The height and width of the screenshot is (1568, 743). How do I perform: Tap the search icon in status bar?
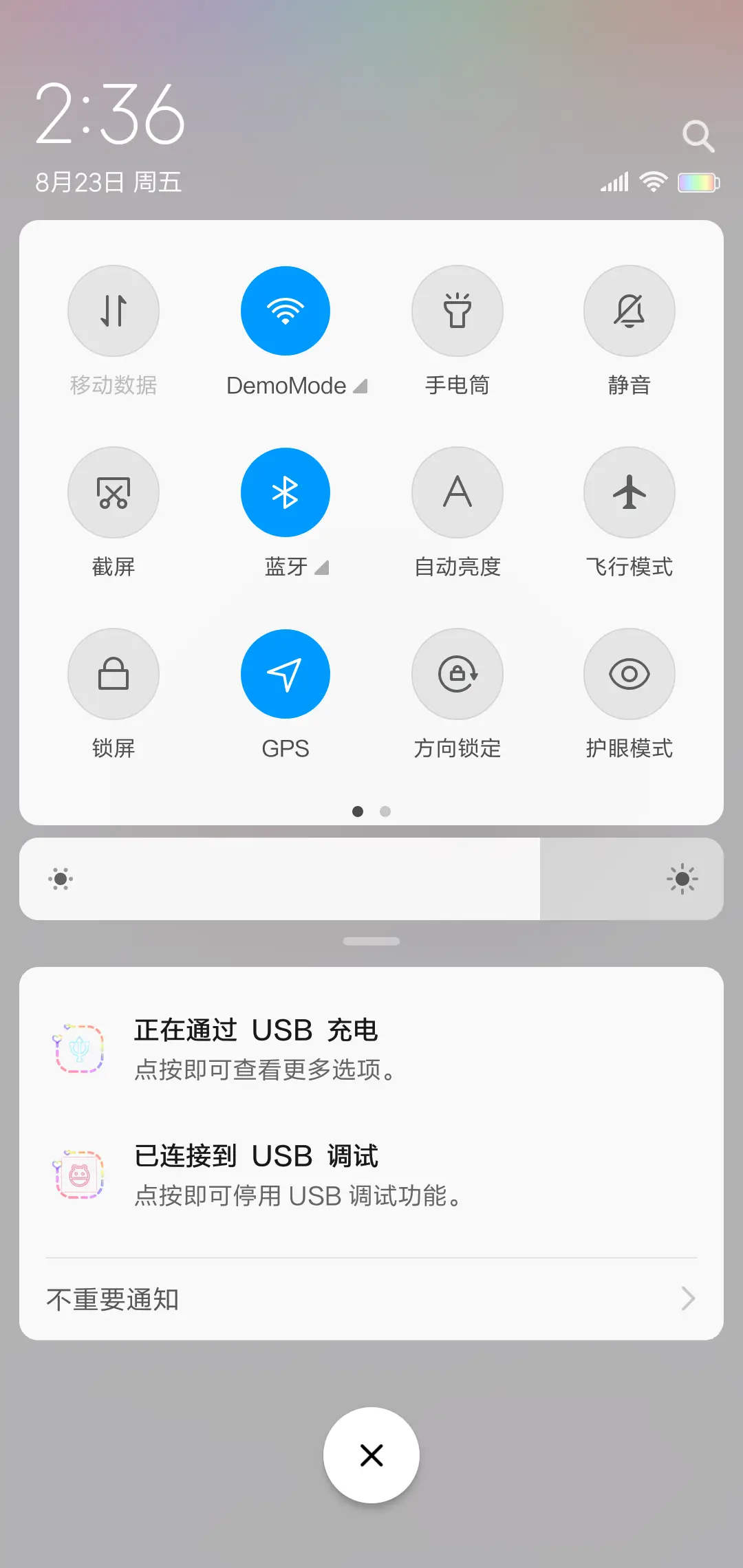699,135
